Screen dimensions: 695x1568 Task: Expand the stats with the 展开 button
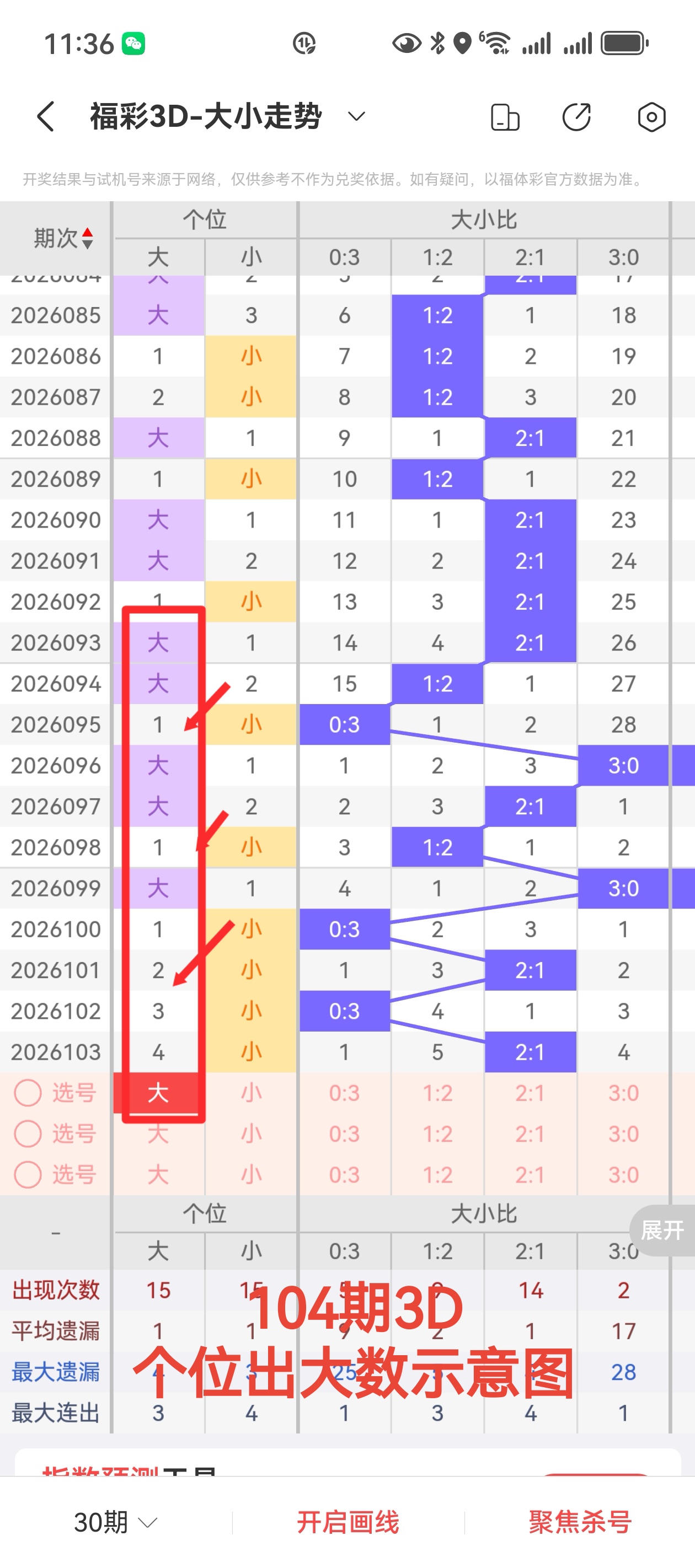click(x=662, y=1230)
